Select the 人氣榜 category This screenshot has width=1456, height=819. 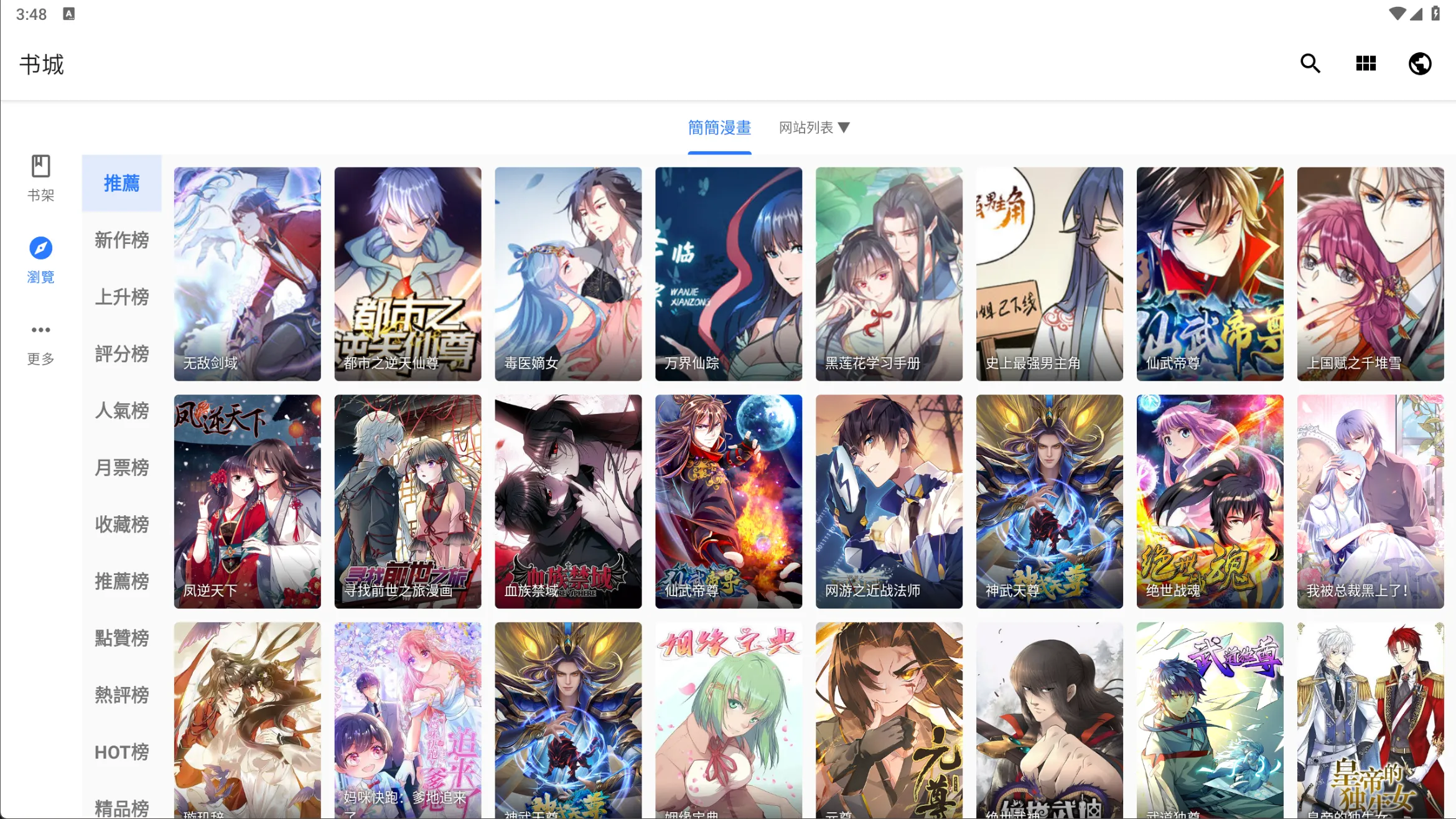pyautogui.click(x=121, y=410)
